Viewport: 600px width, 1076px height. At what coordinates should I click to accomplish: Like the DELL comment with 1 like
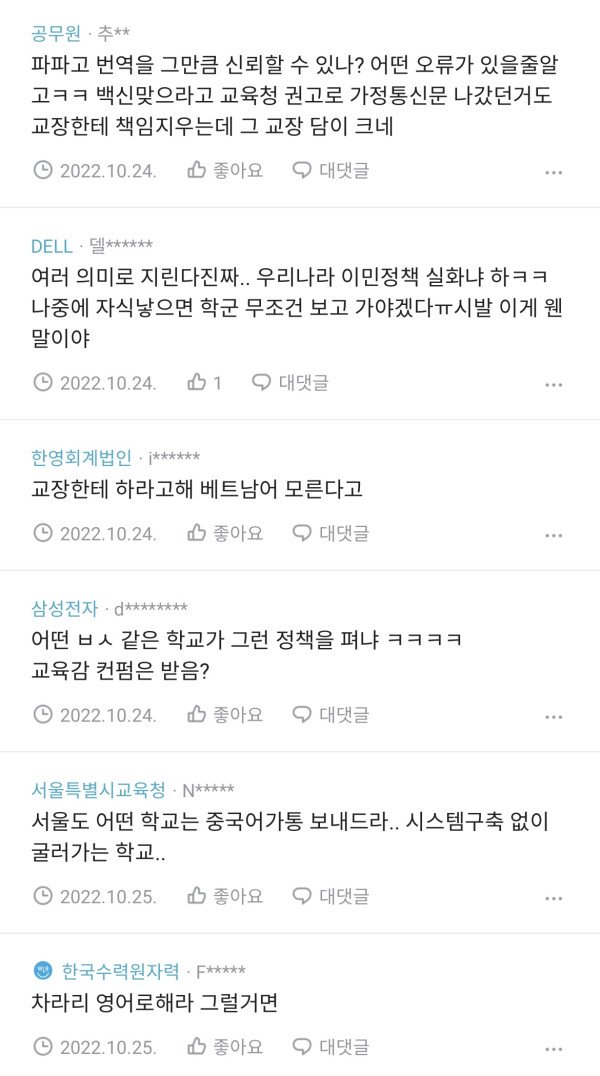(x=205, y=382)
